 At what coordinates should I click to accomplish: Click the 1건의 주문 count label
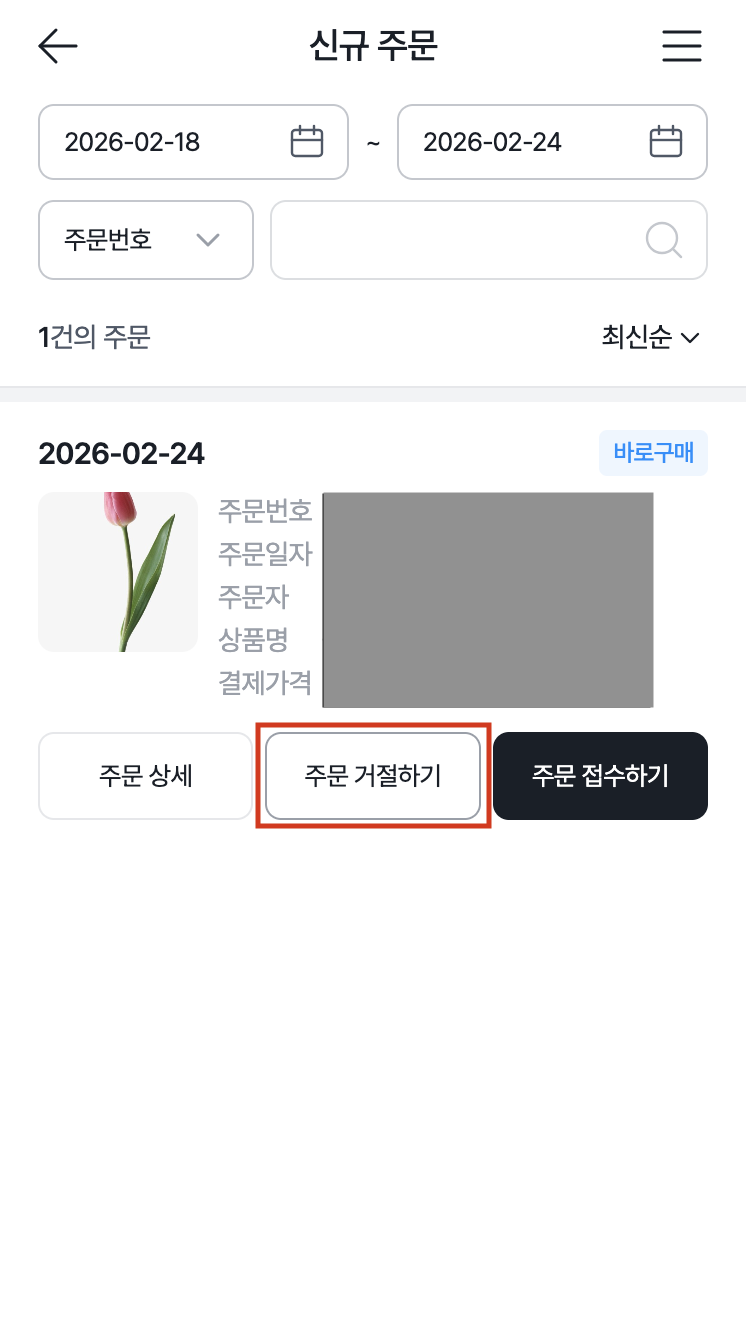(94, 338)
